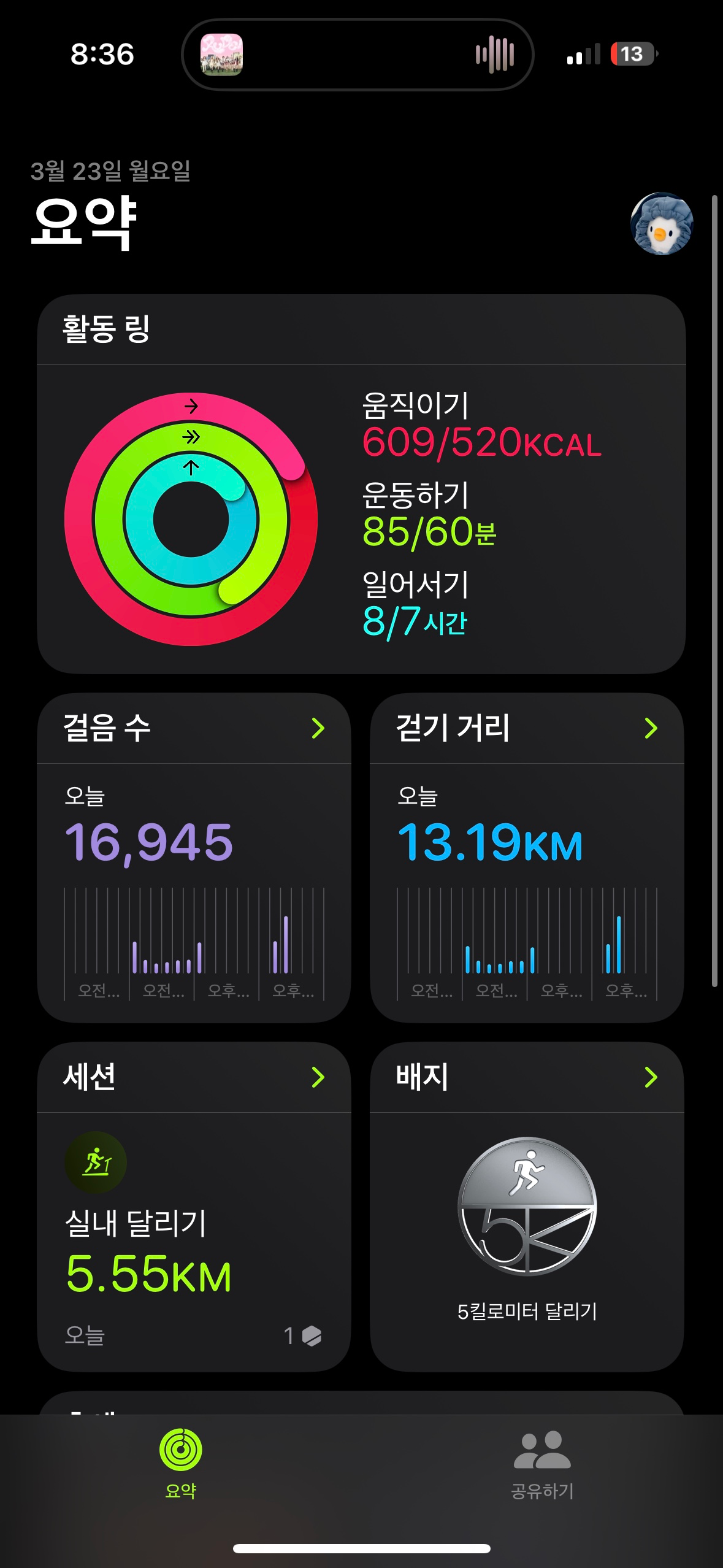Viewport: 723px width, 1568px height.
Task: Open the 배지 5킬로미터 달리기 card
Action: [527, 1207]
